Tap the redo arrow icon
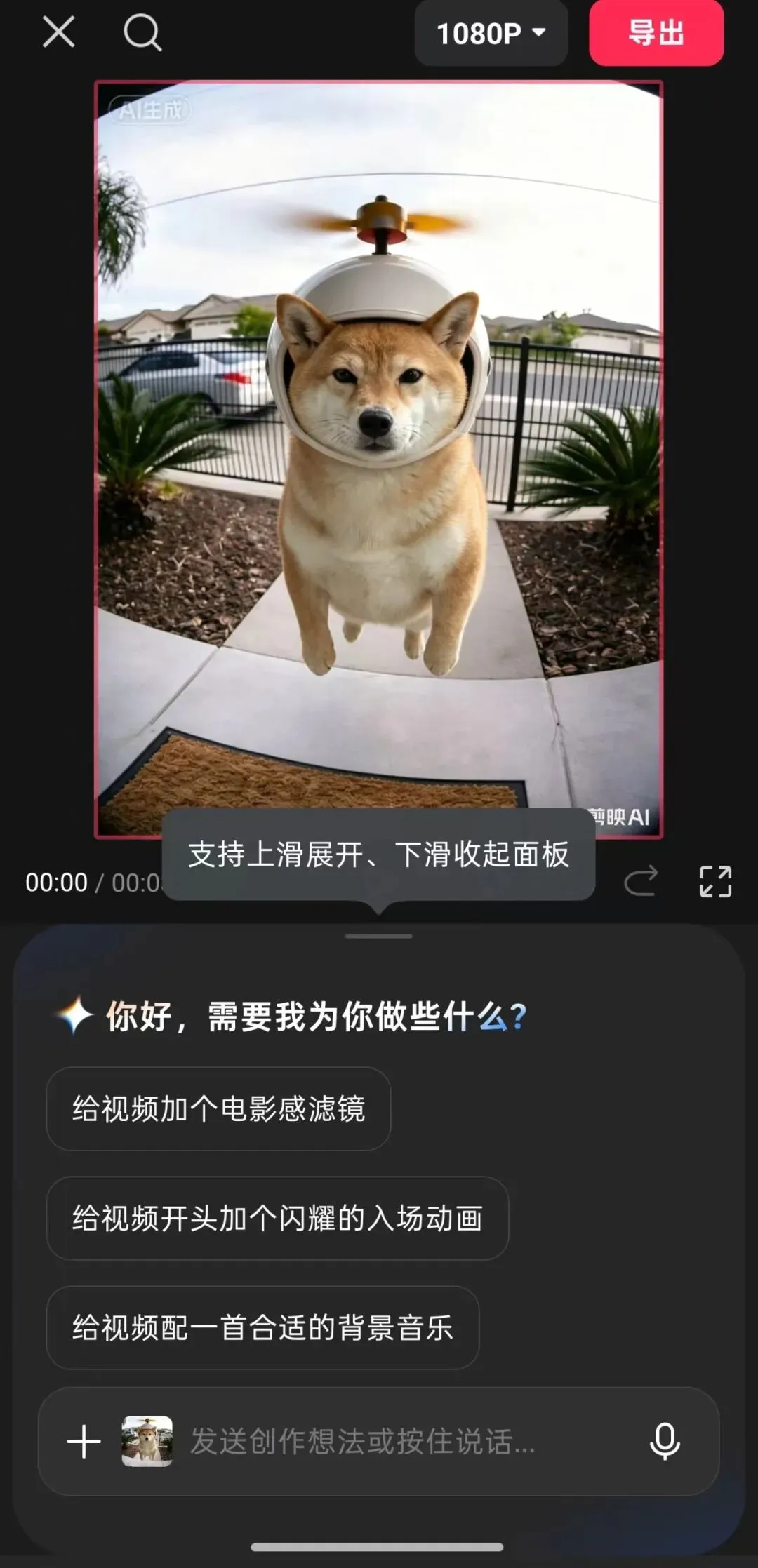Viewport: 758px width, 1568px height. point(641,881)
